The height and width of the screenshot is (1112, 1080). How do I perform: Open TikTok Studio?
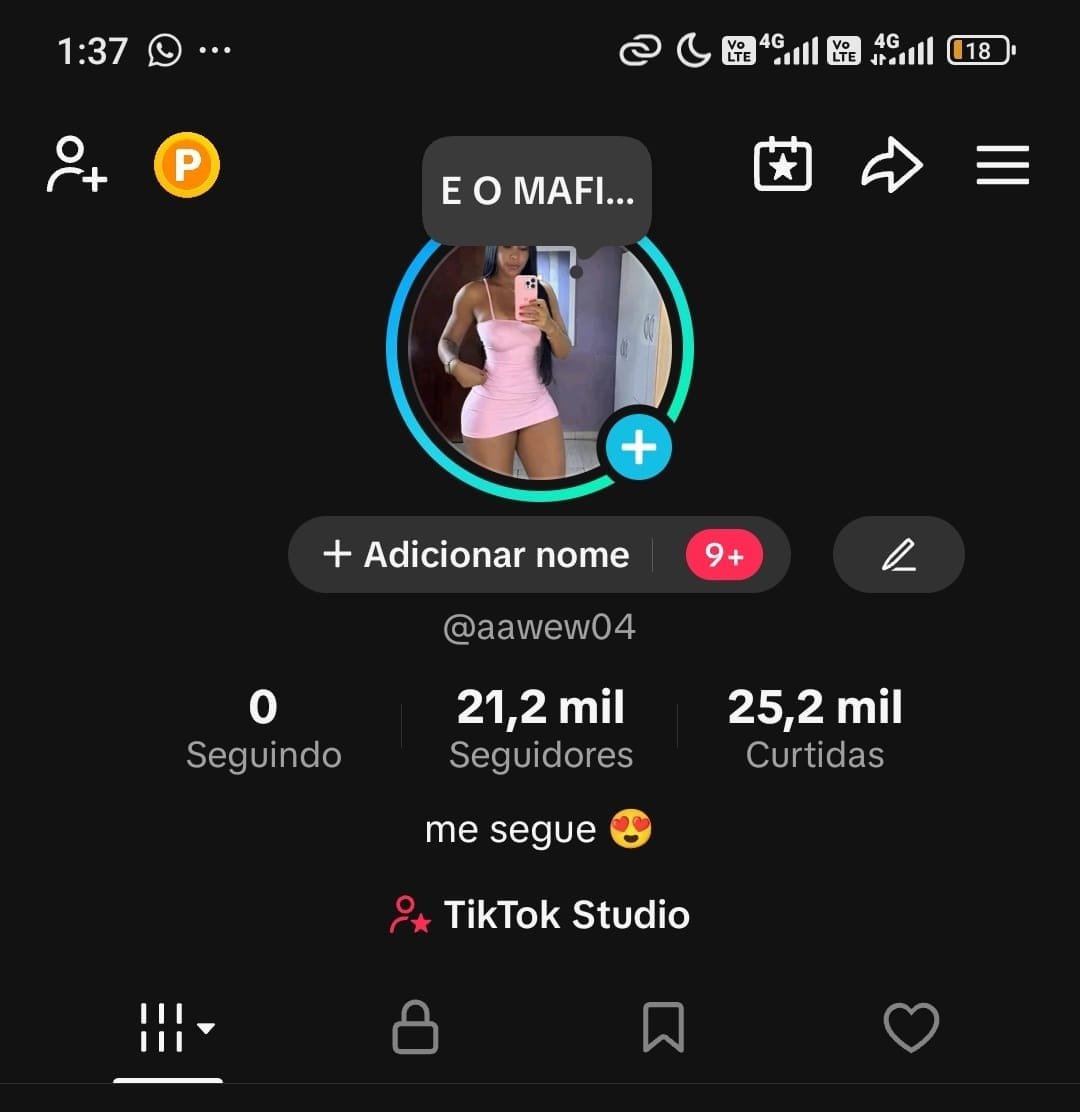tap(540, 914)
